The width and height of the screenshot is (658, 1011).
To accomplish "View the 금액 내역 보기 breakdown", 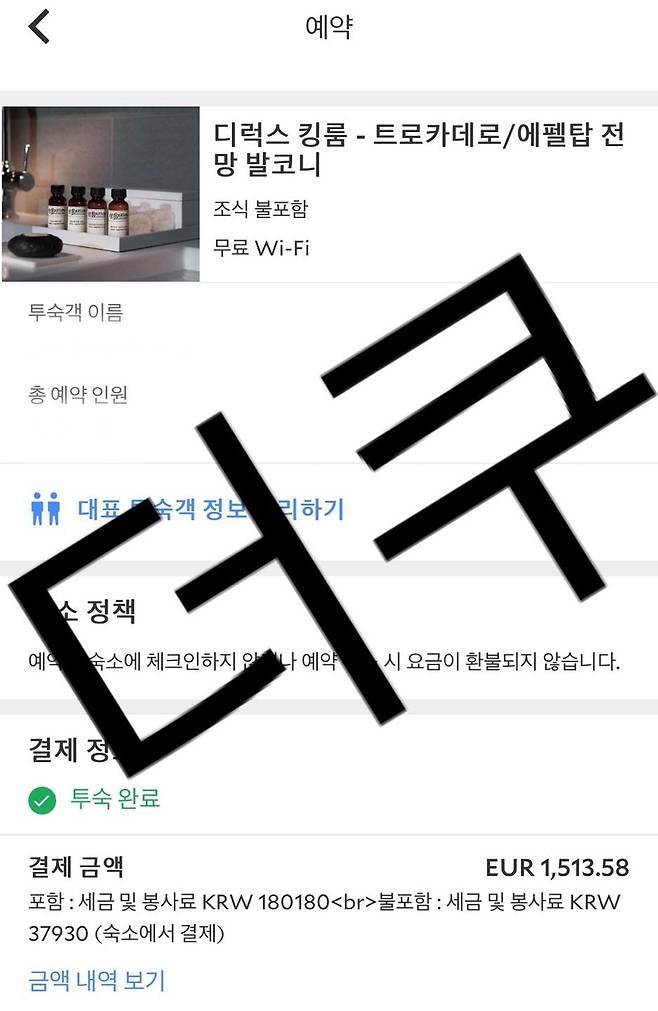I will click(x=97, y=980).
